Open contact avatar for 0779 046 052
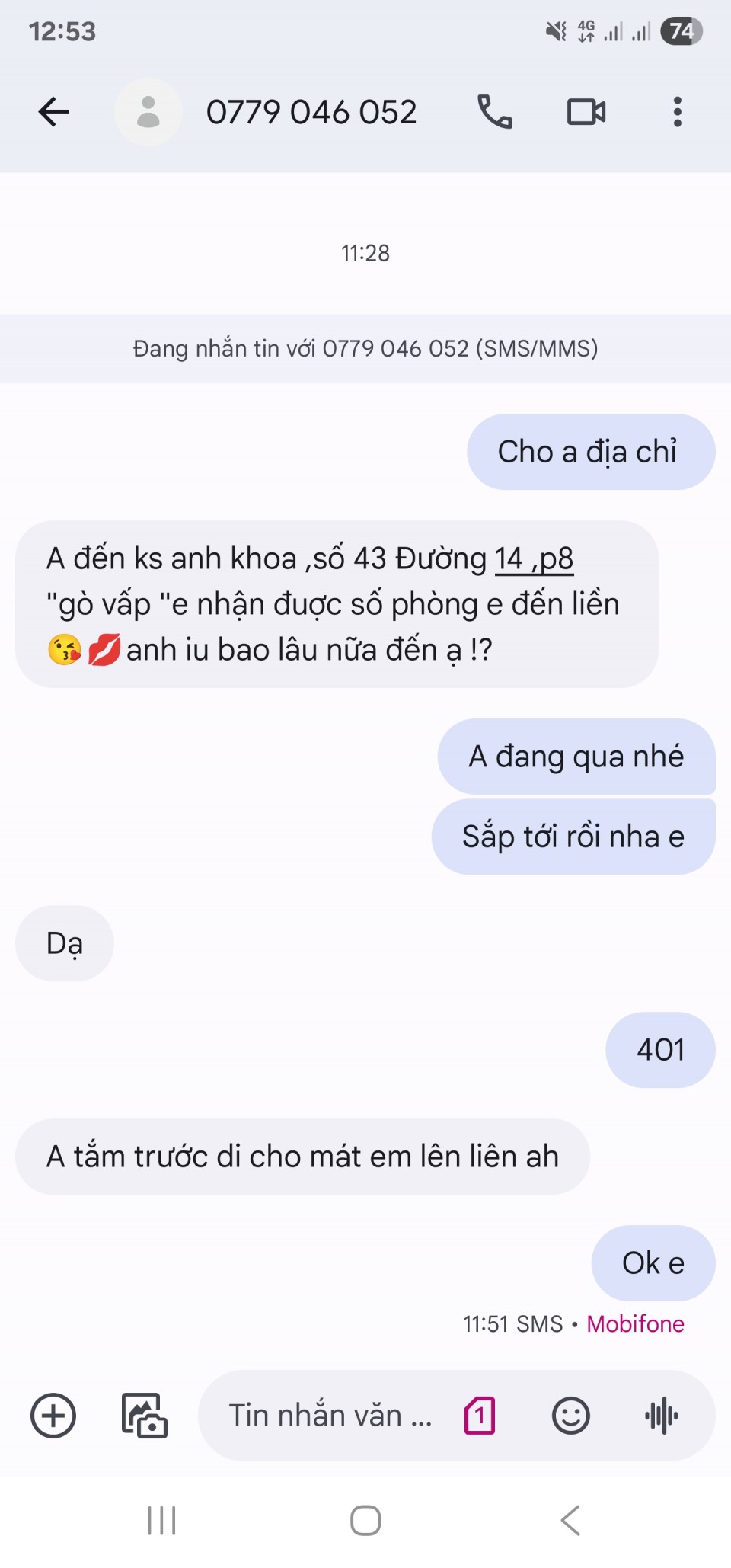 [148, 112]
